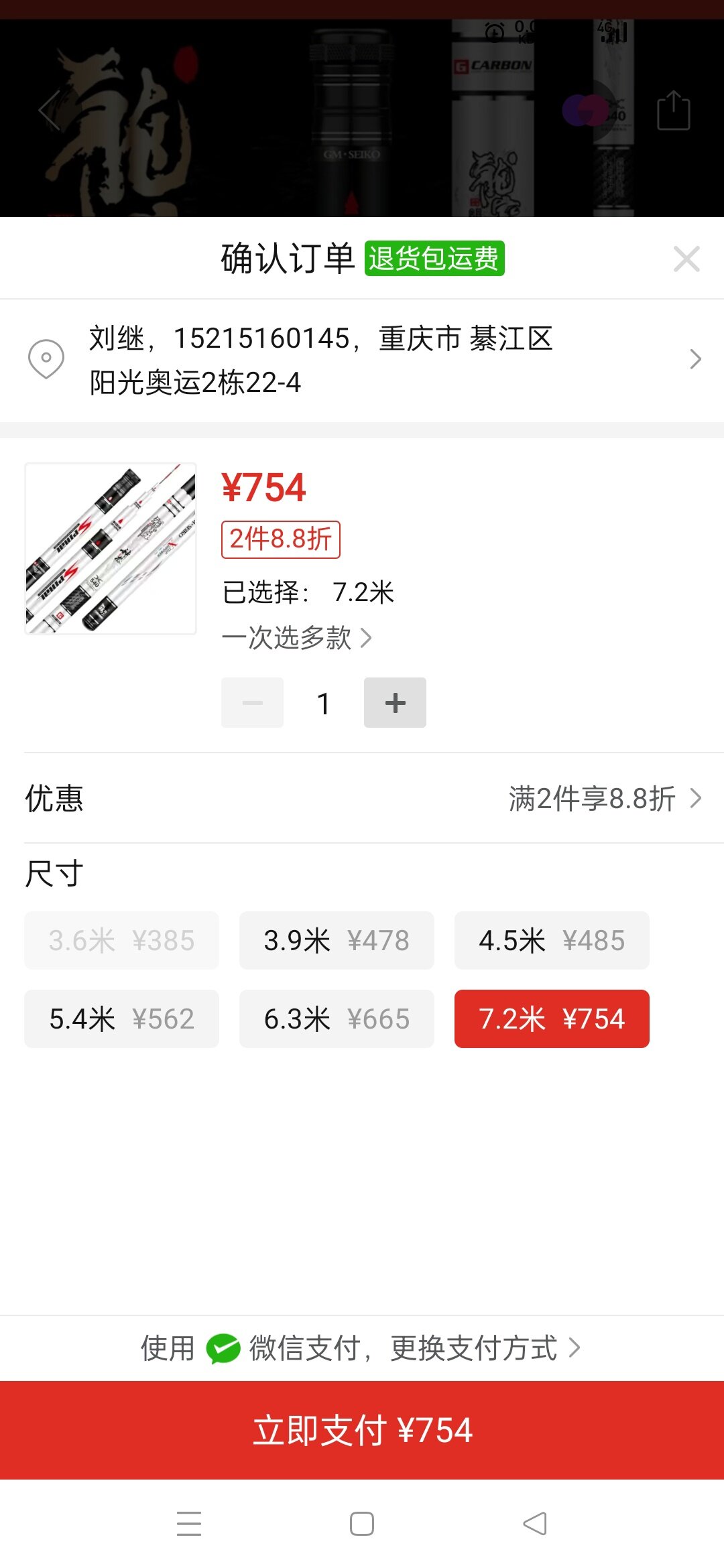Pick the 6.3米 ¥665 size
This screenshot has height=1568, width=724.
point(337,1019)
